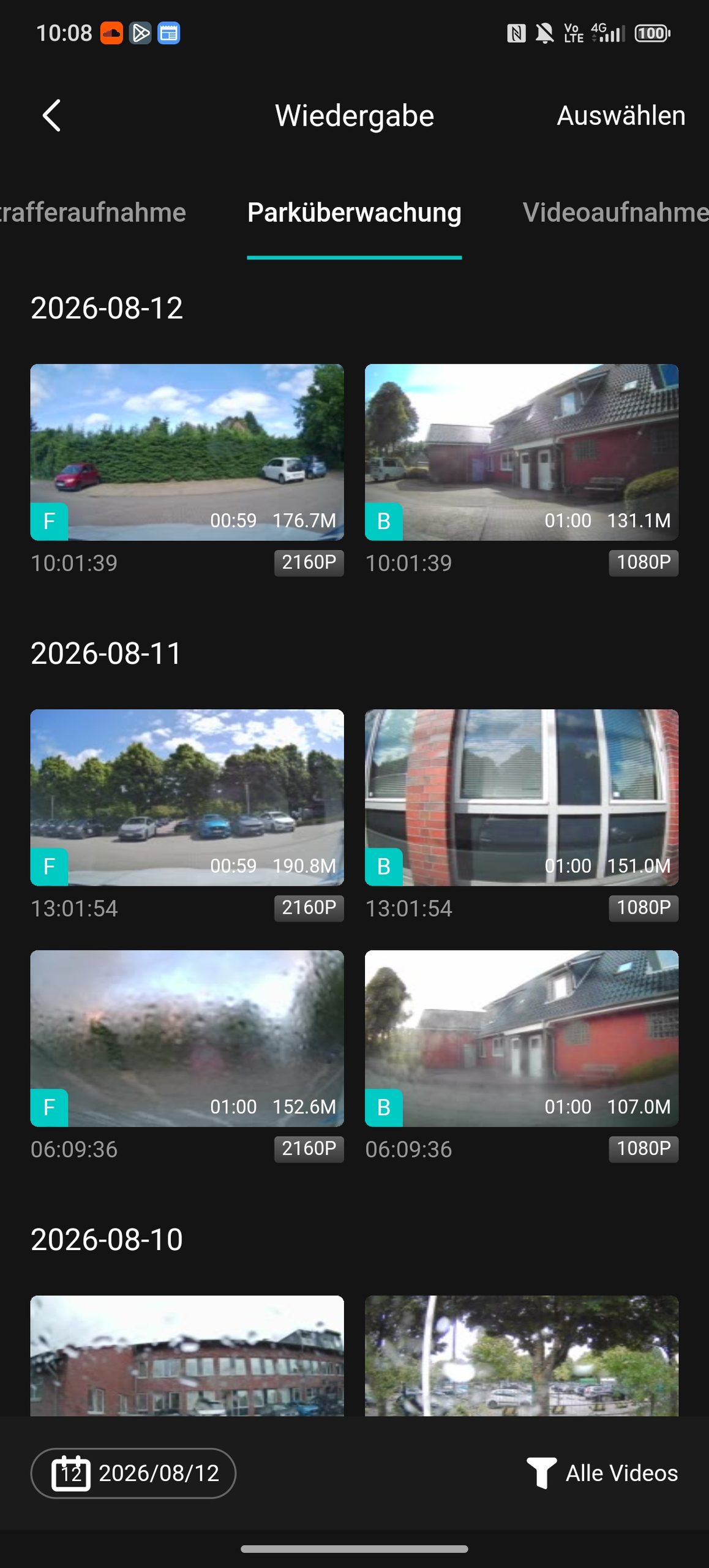The image size is (709, 1568).
Task: Open the front video from 10:01:39
Action: click(187, 452)
